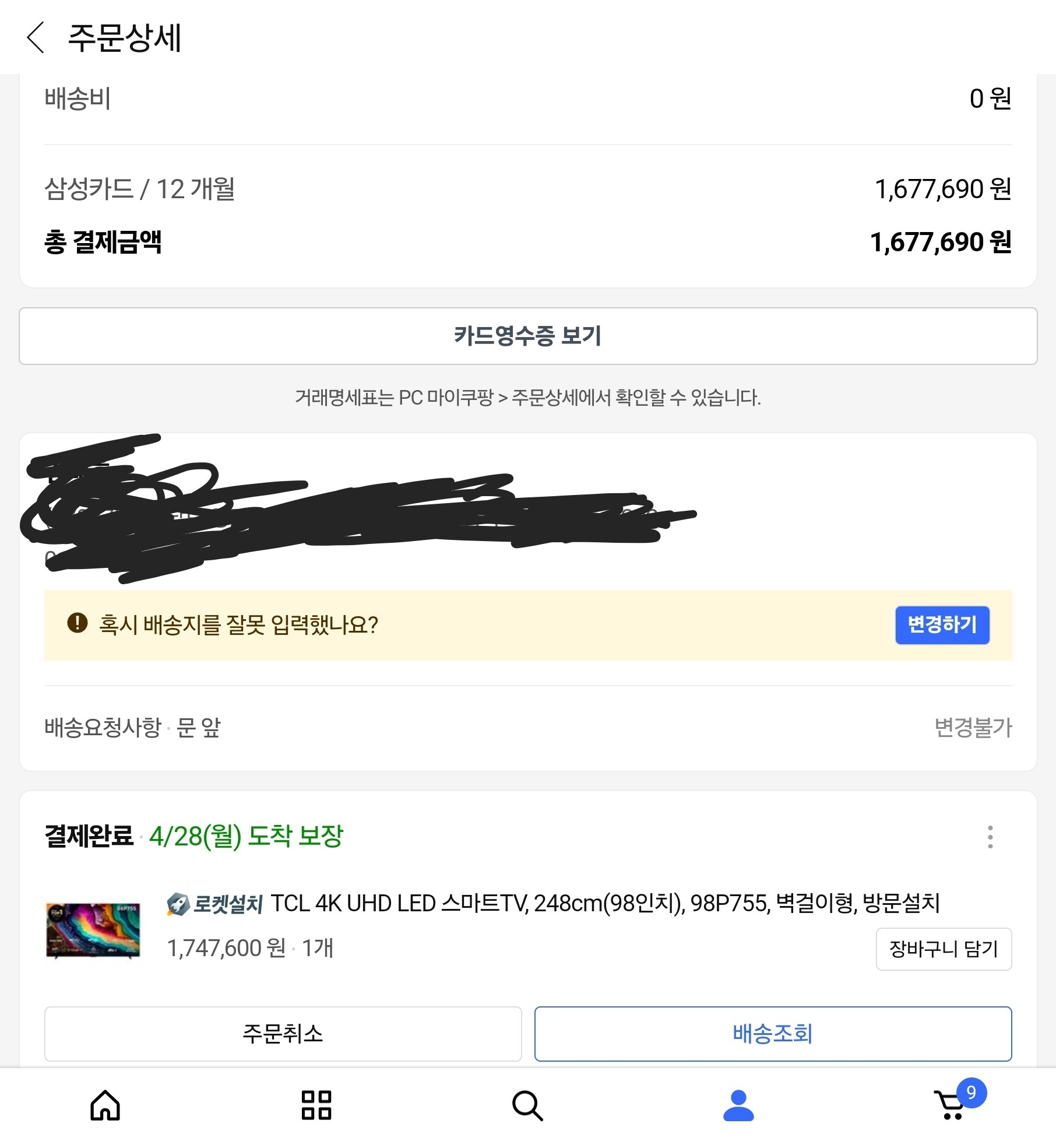This screenshot has height=1148, width=1056.
Task: Open 카드영수증 보기 to see the card receipt
Action: 528,336
